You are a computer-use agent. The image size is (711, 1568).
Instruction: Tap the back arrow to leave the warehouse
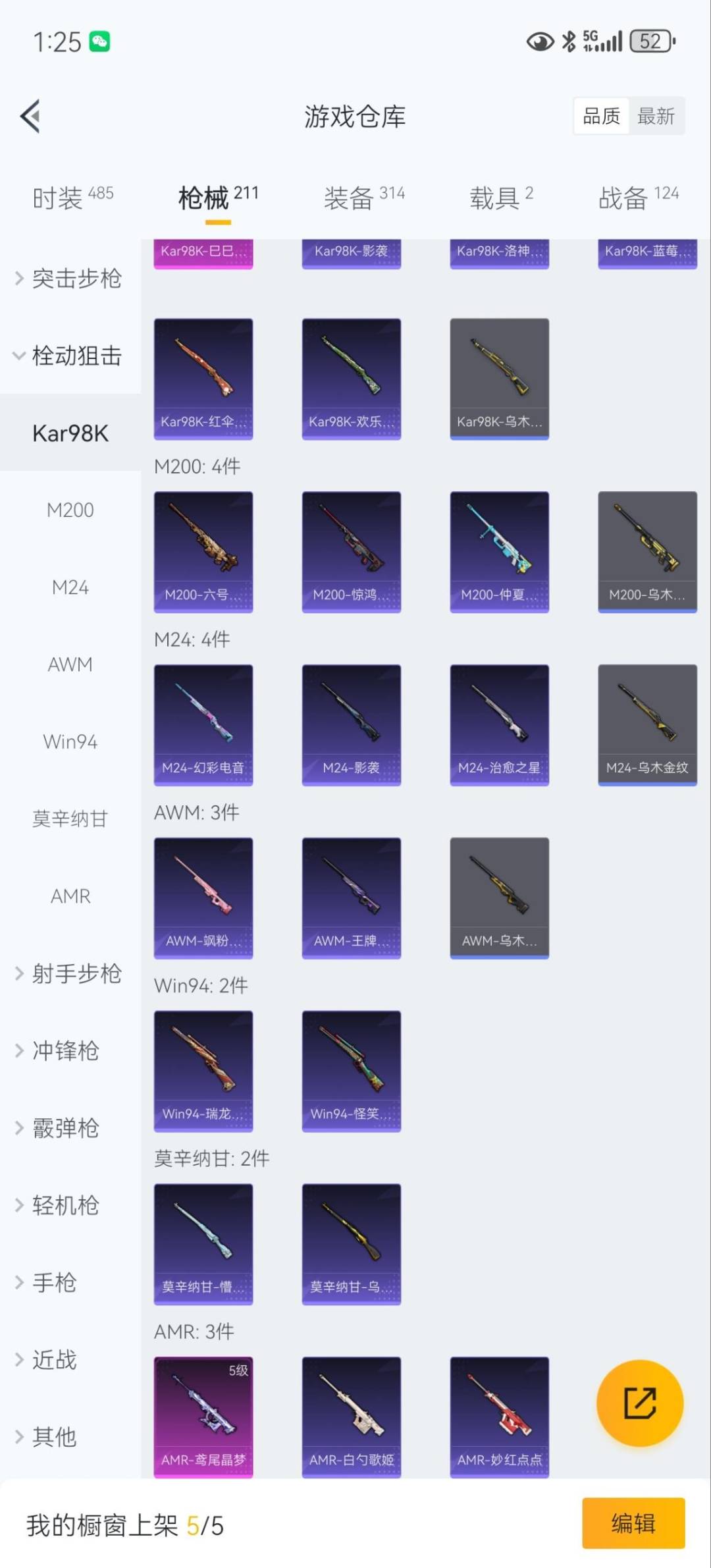[x=29, y=117]
